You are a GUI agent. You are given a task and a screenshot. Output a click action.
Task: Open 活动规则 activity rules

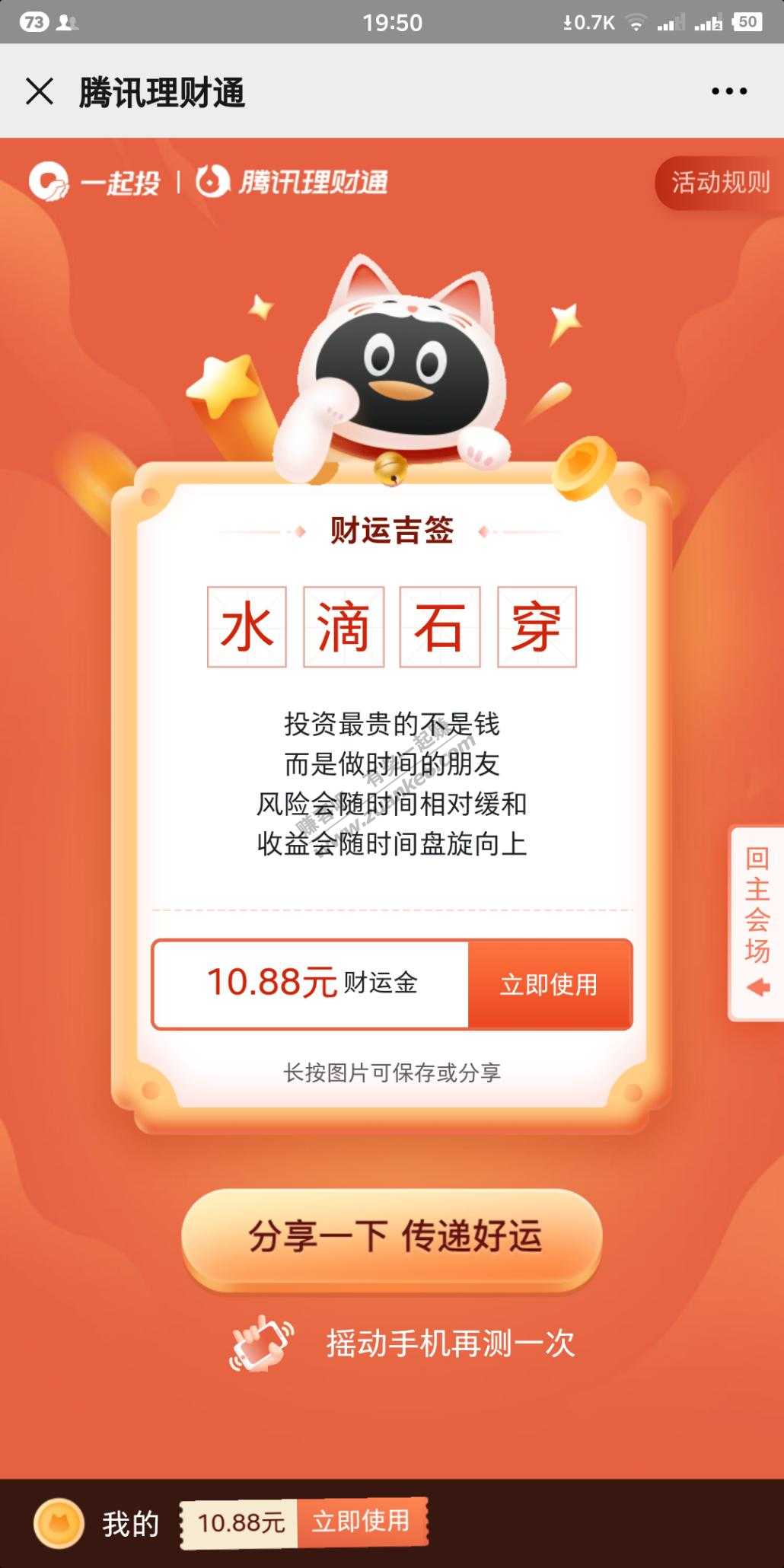[x=719, y=183]
